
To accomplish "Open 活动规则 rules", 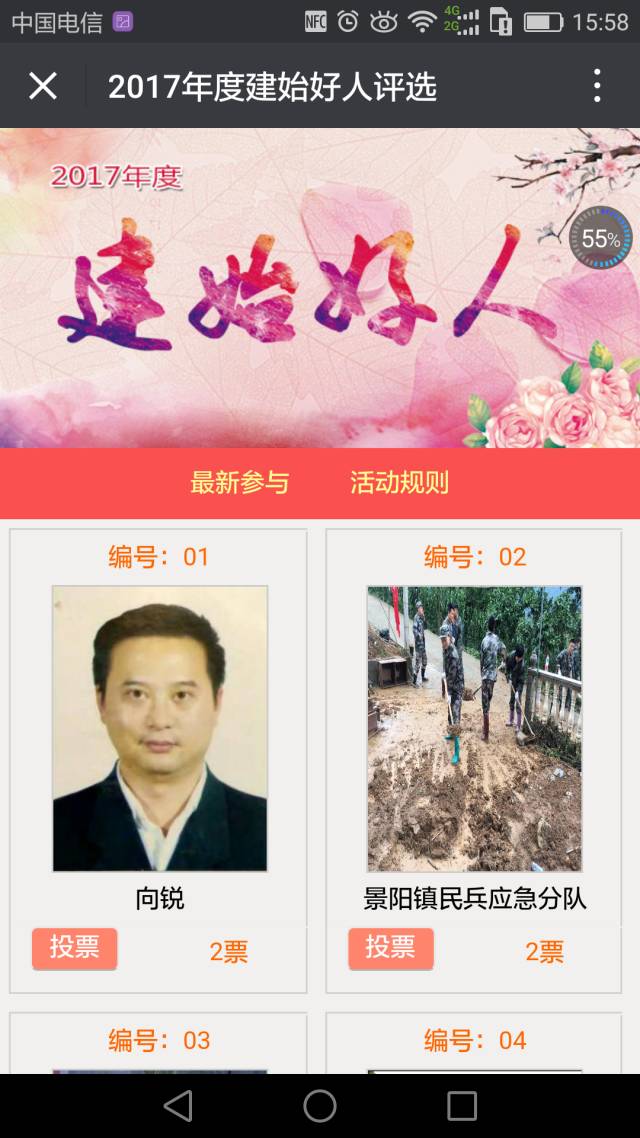I will tap(399, 483).
